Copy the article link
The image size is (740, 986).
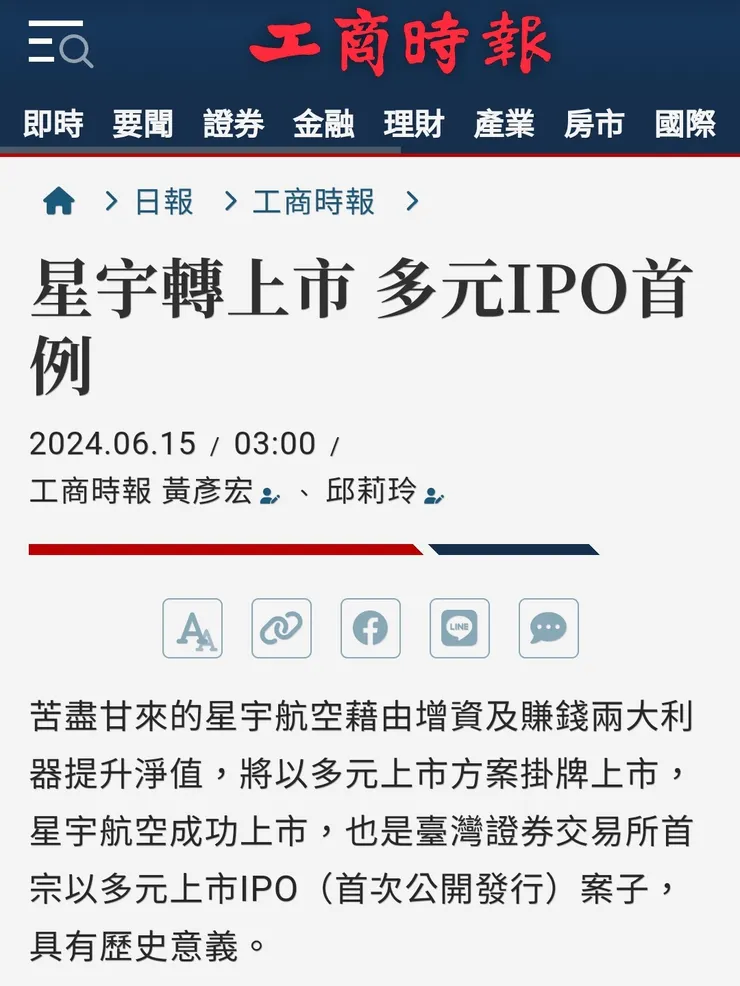281,628
